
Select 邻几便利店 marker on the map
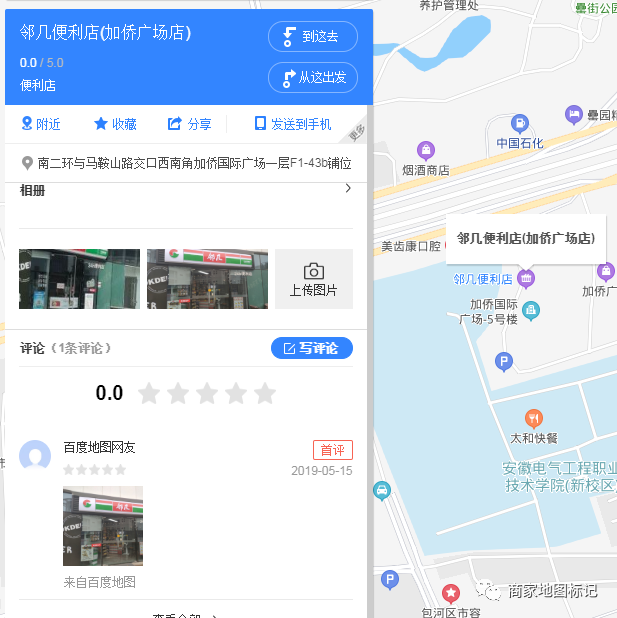tap(526, 277)
